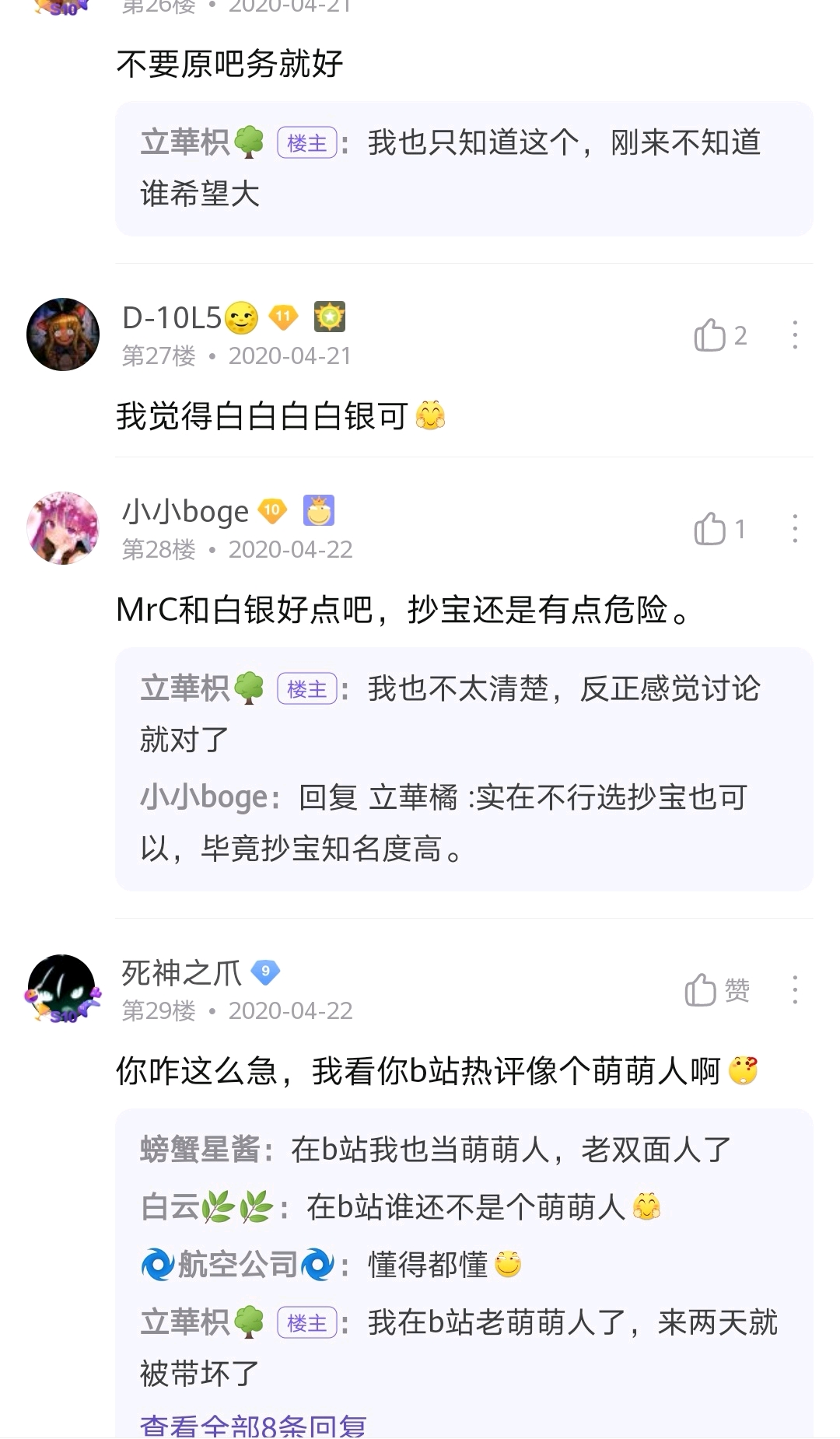
Task: Open overflow menu for D-10L5's comment
Action: click(x=794, y=335)
